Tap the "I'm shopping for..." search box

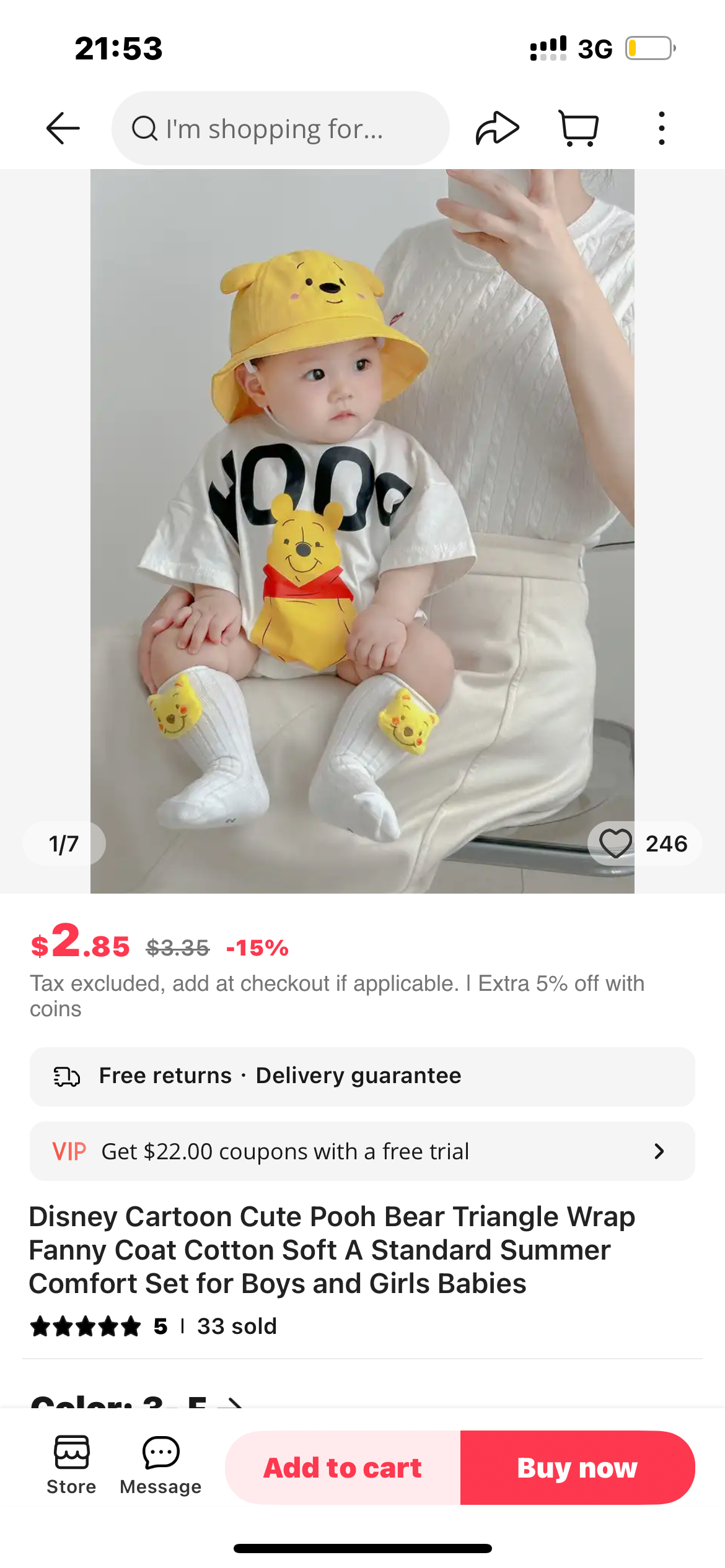(280, 128)
